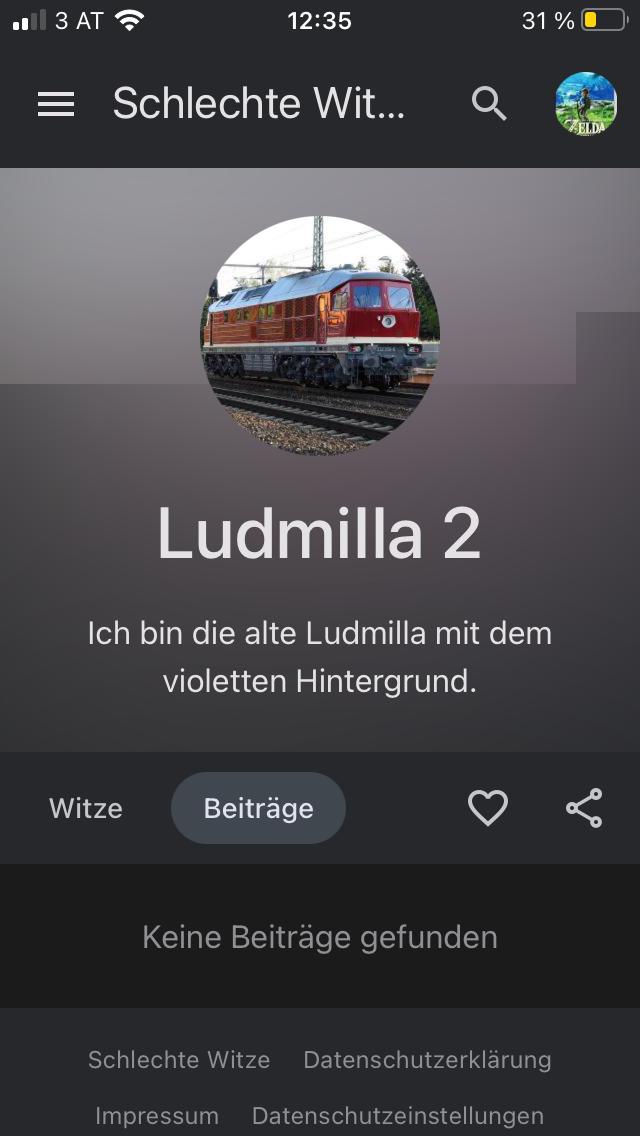Open the Datenschutzerklärung link

pyautogui.click(x=427, y=1060)
